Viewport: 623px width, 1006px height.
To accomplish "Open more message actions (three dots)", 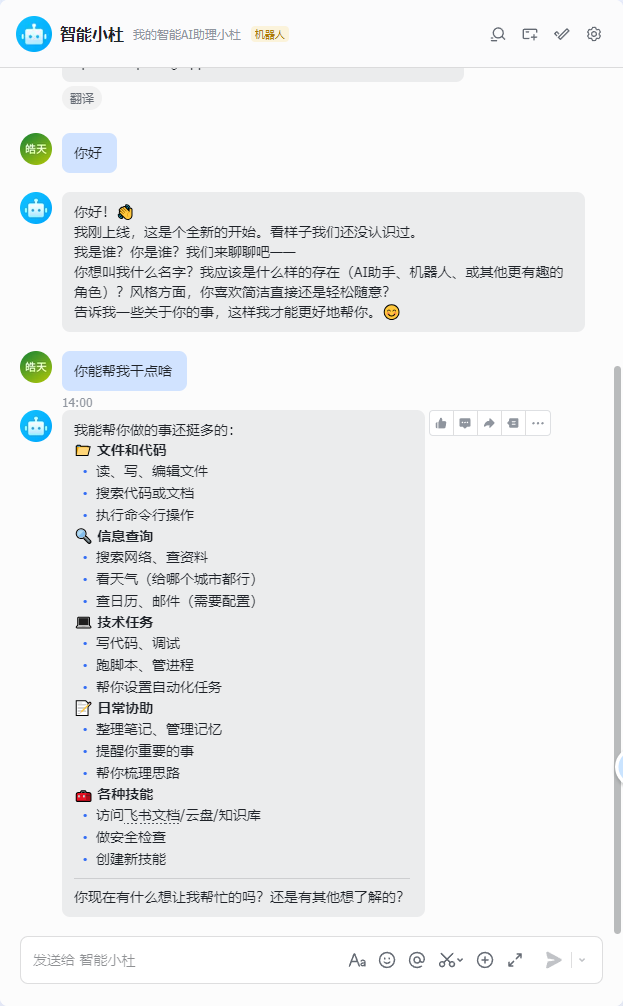I will coord(538,423).
